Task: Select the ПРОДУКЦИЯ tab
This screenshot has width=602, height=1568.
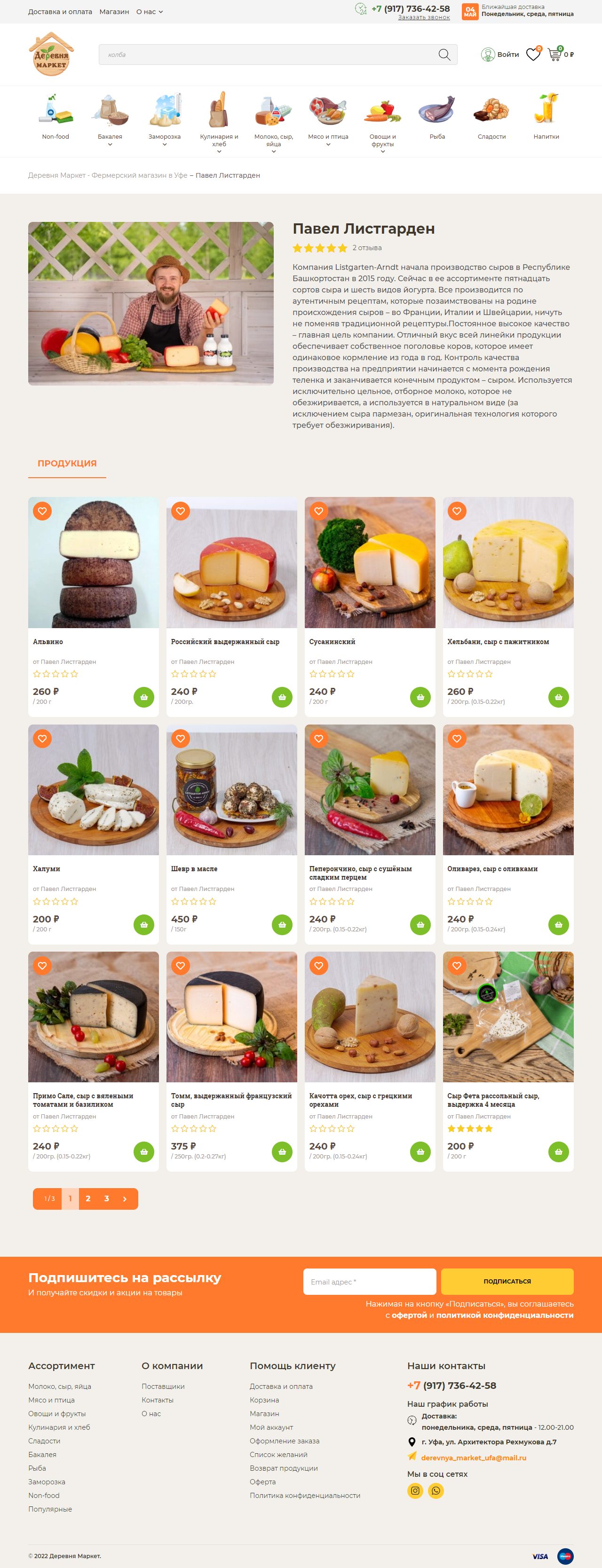Action: [67, 463]
